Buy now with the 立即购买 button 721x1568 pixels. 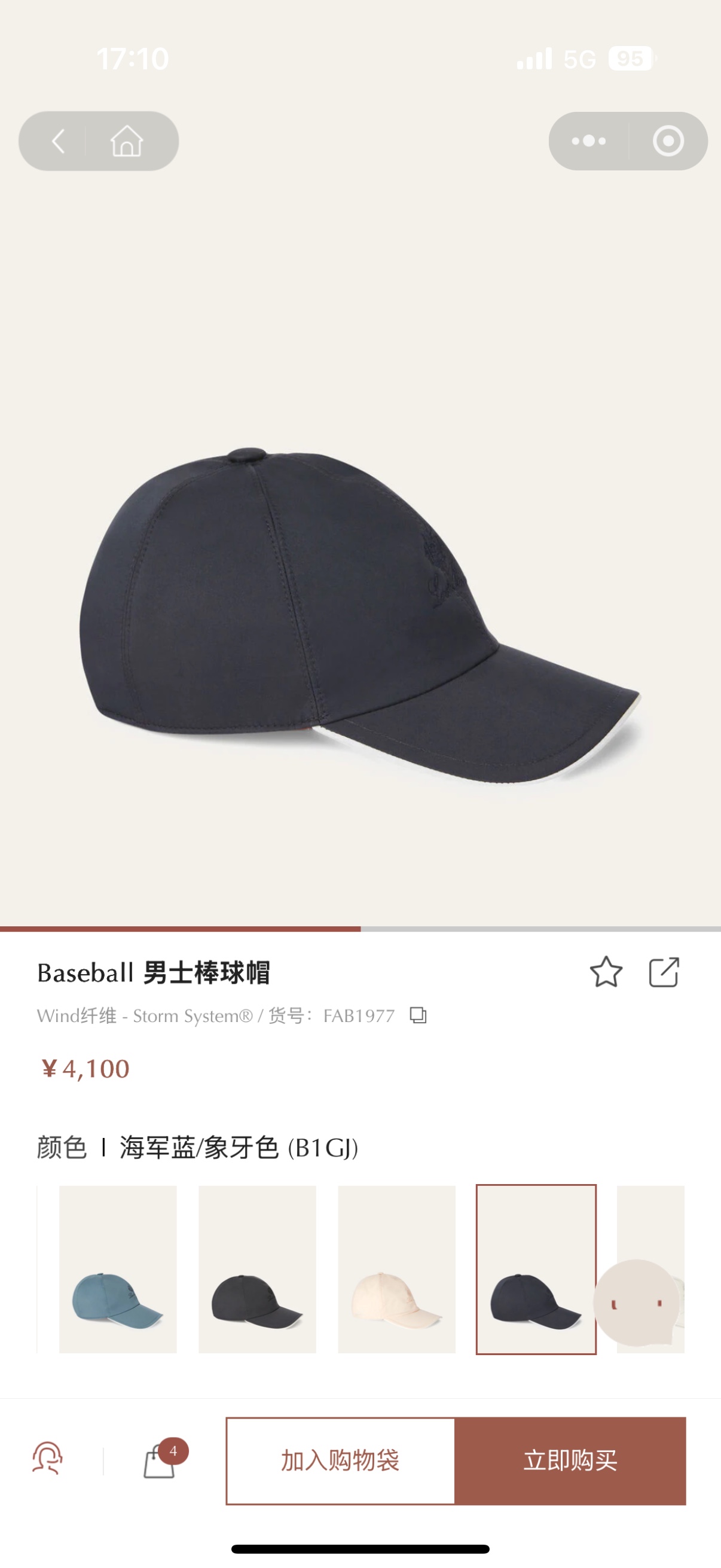click(x=570, y=1461)
